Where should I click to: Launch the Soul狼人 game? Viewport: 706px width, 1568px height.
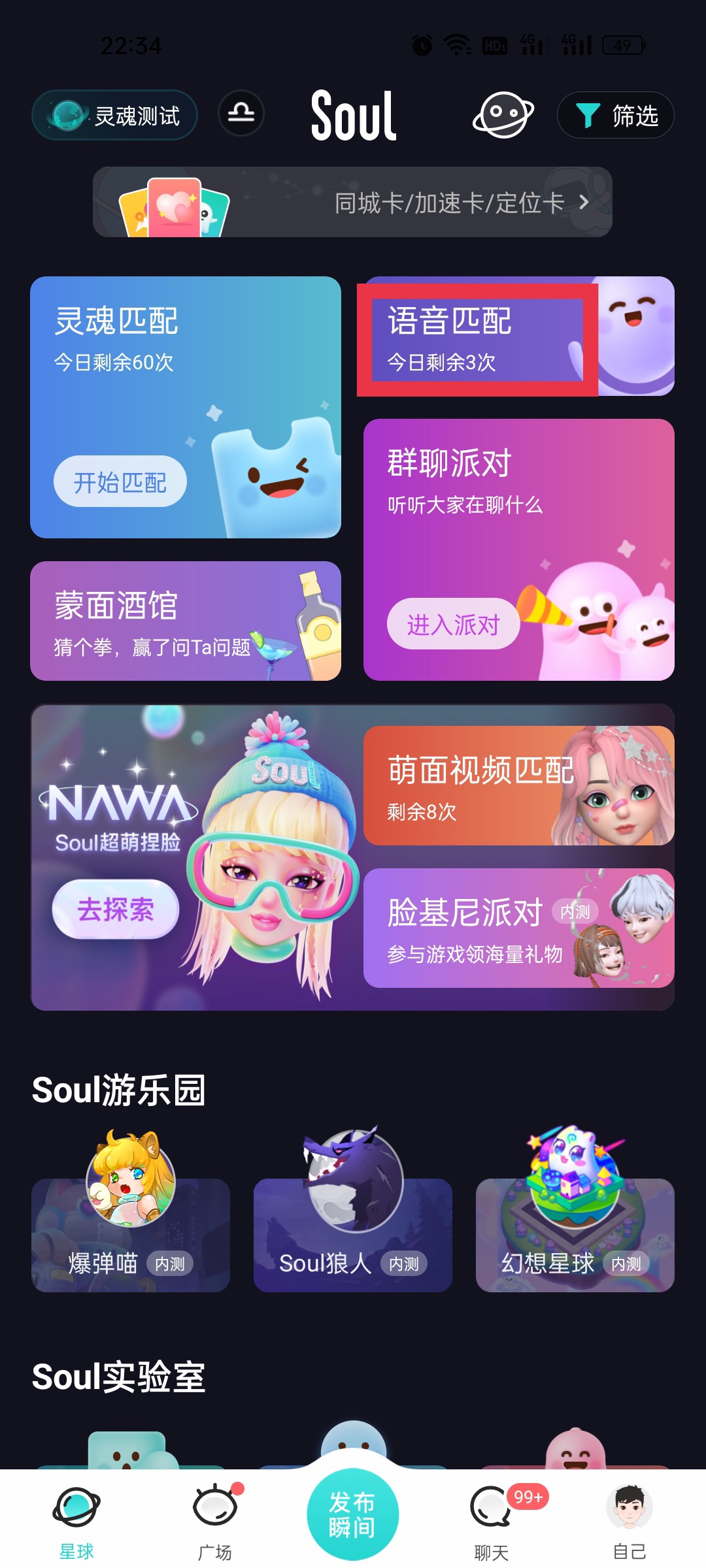pos(353,1212)
